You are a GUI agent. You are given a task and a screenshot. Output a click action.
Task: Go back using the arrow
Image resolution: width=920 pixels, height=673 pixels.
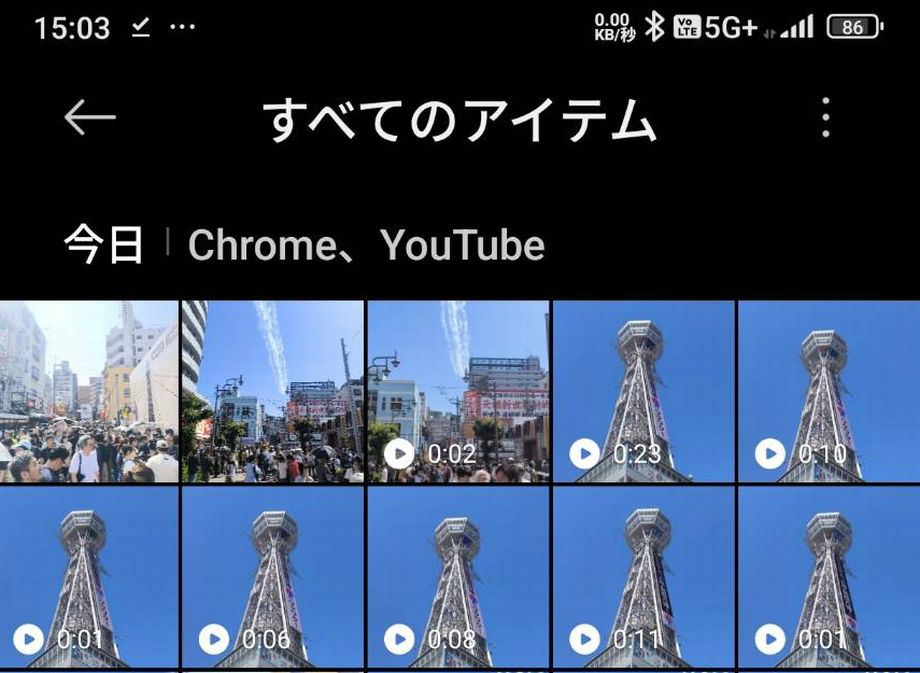coord(90,118)
